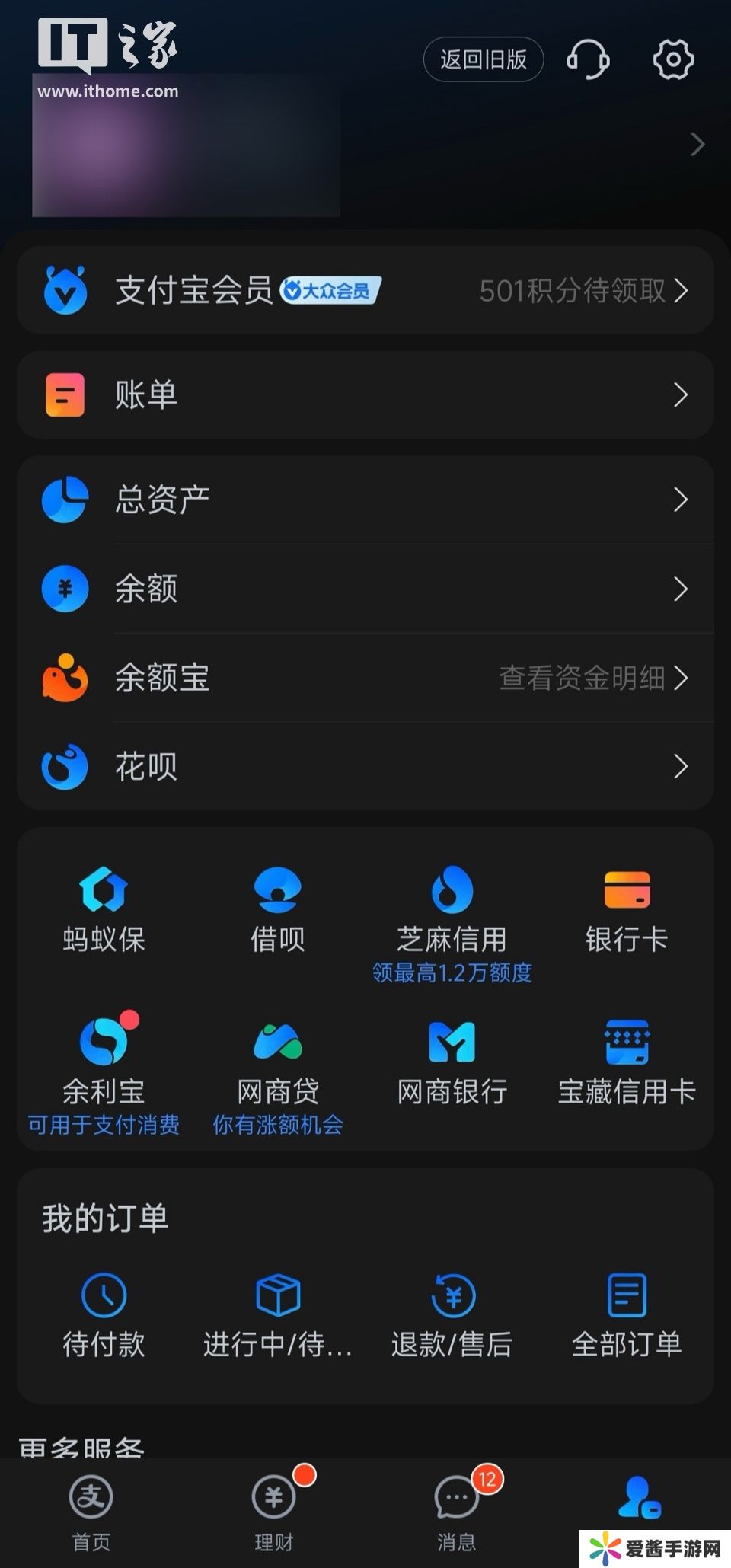Open the settings gear

pyautogui.click(x=673, y=59)
